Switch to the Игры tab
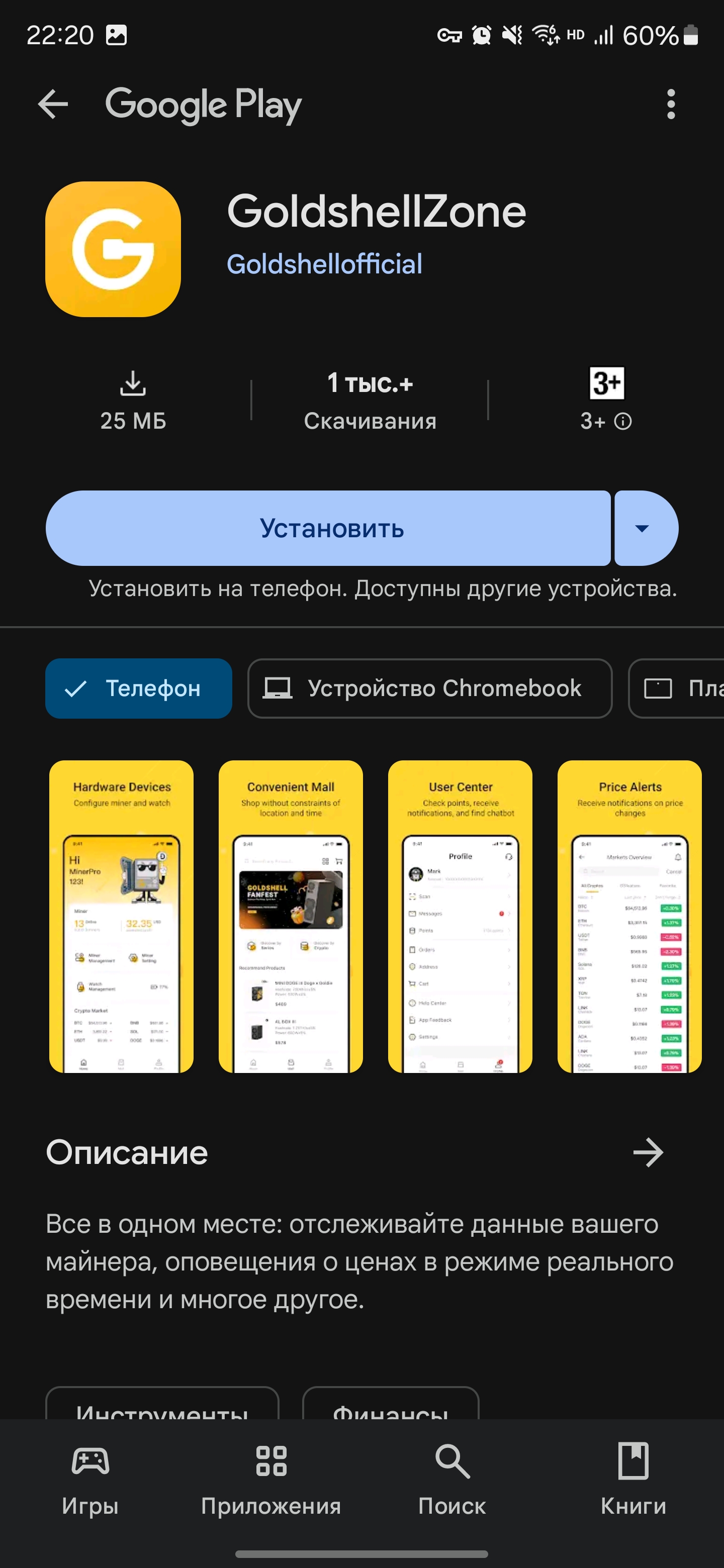The height and width of the screenshot is (1568, 724). 90,1480
